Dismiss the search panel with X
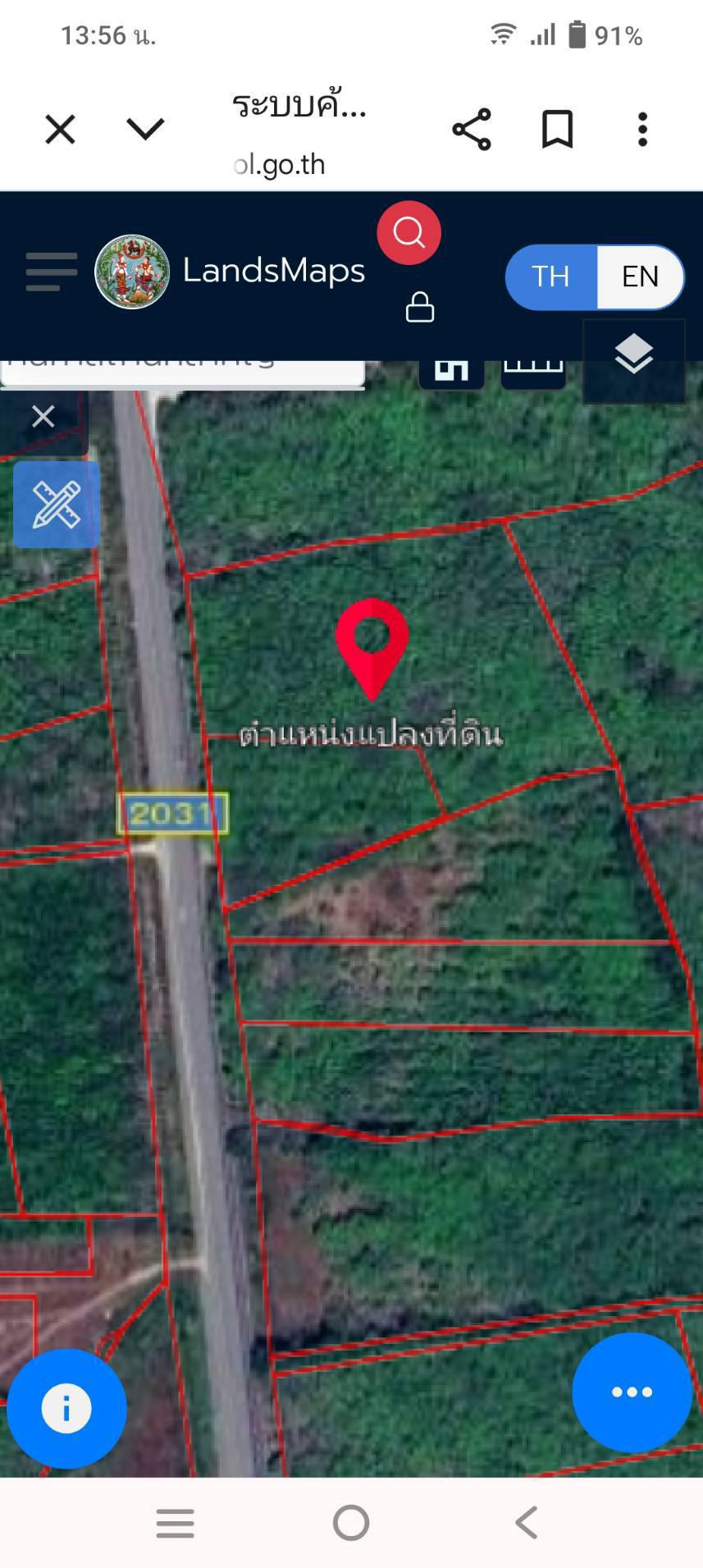 pyautogui.click(x=43, y=417)
